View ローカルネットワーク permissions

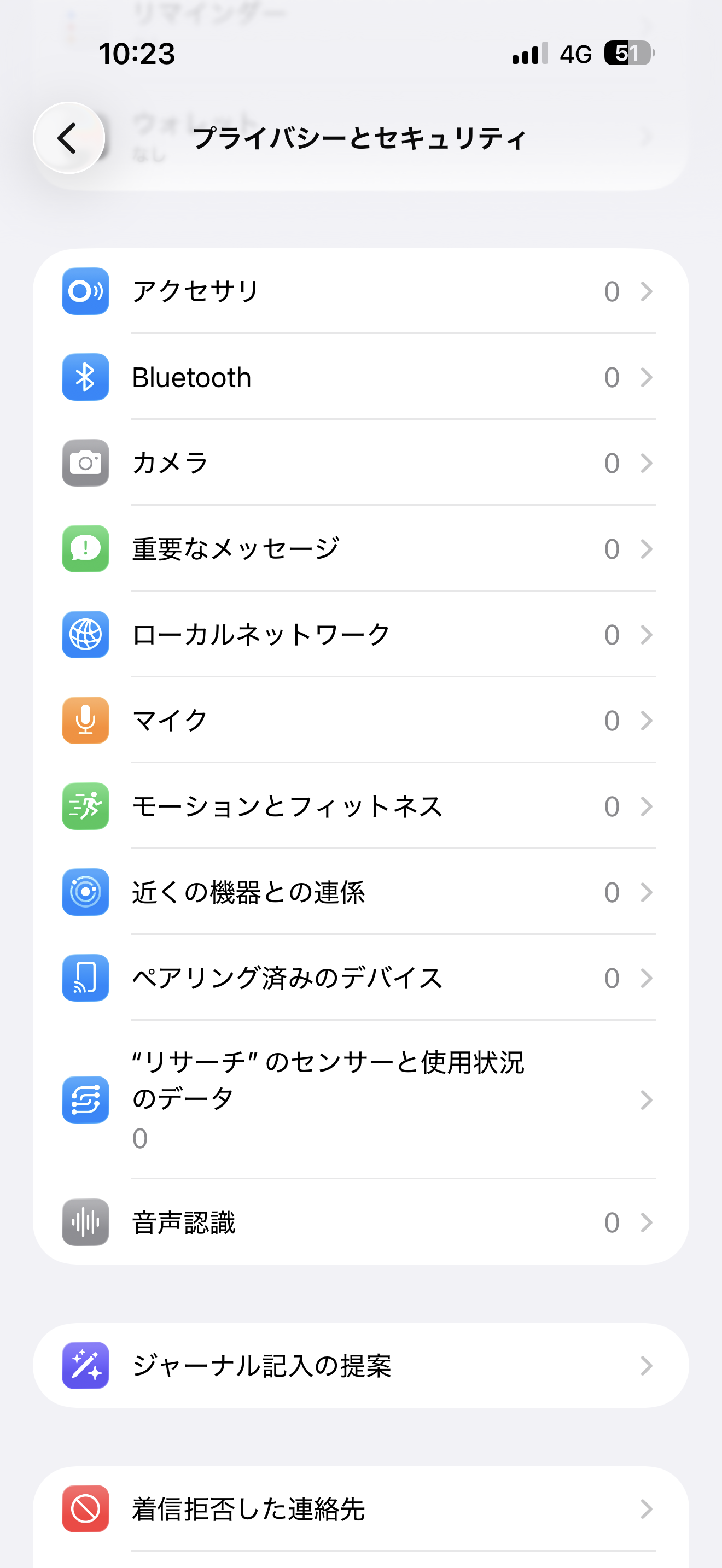[360, 635]
